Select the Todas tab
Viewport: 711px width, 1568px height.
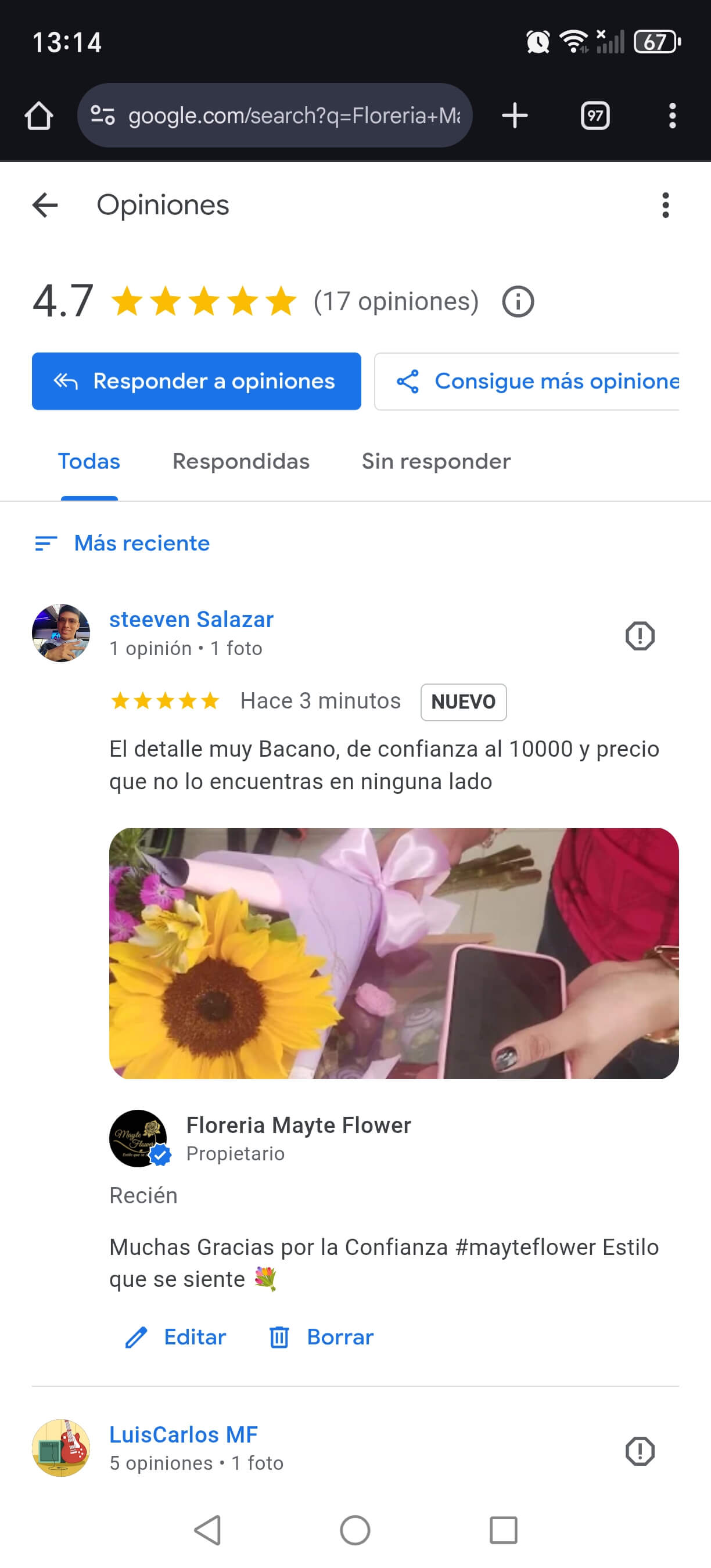tap(89, 461)
